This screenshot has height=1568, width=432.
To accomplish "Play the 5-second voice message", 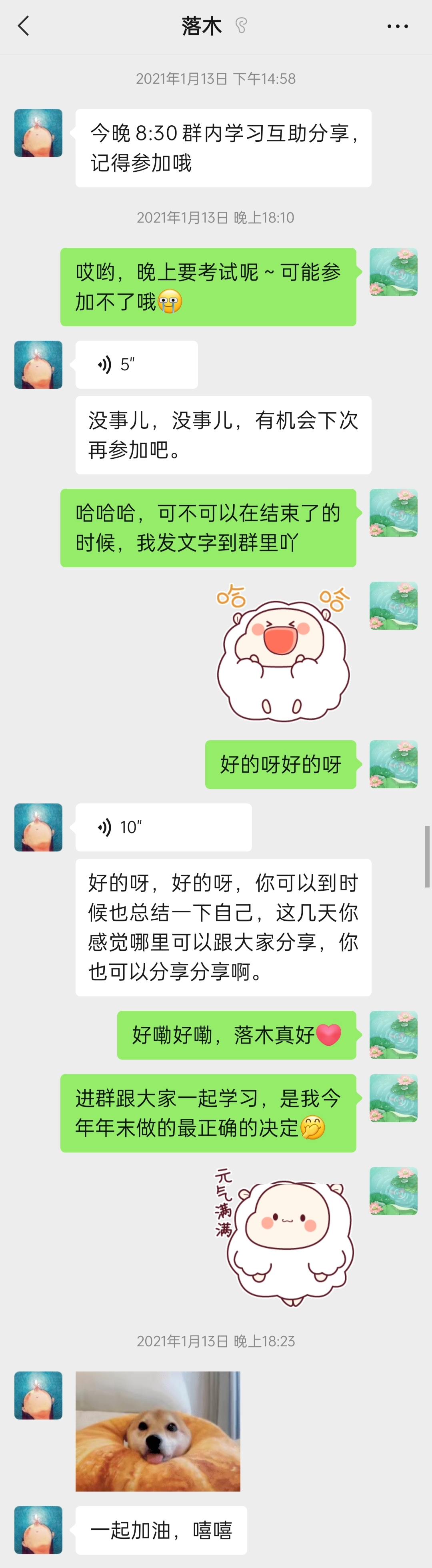I will [x=136, y=365].
